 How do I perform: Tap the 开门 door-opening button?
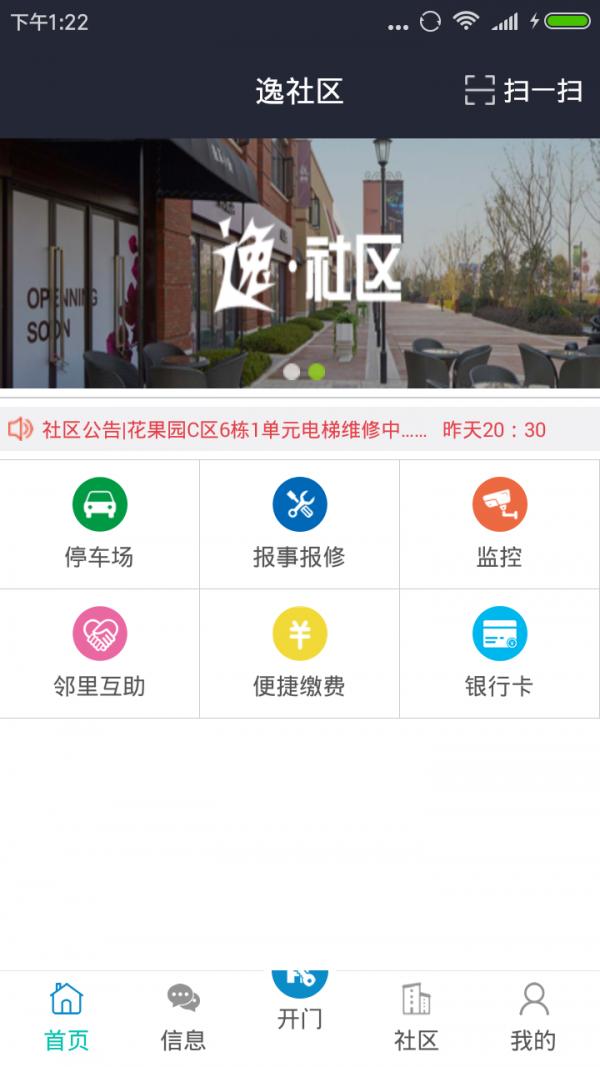(299, 1002)
